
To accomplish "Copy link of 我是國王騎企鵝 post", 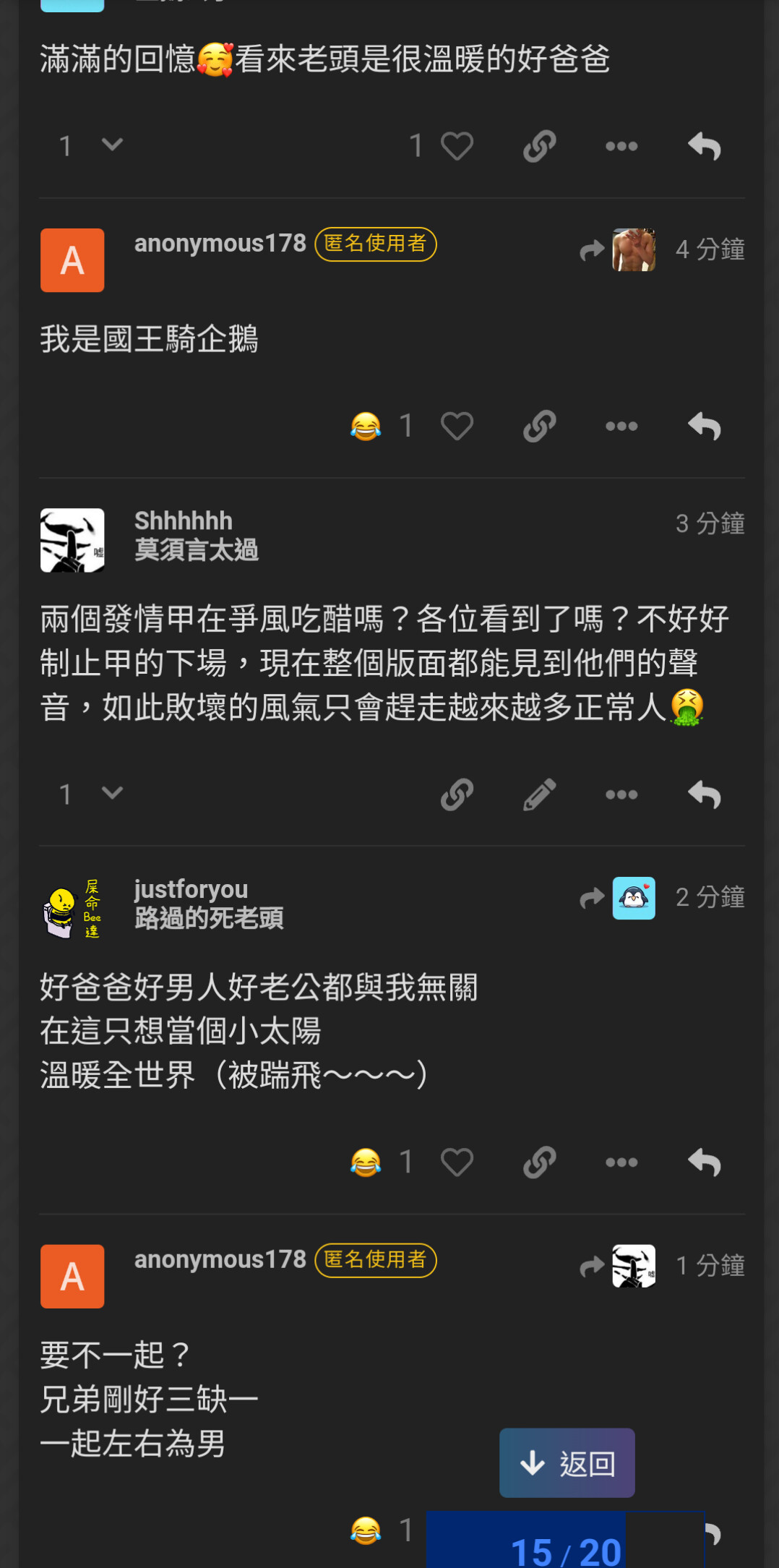I will point(539,427).
